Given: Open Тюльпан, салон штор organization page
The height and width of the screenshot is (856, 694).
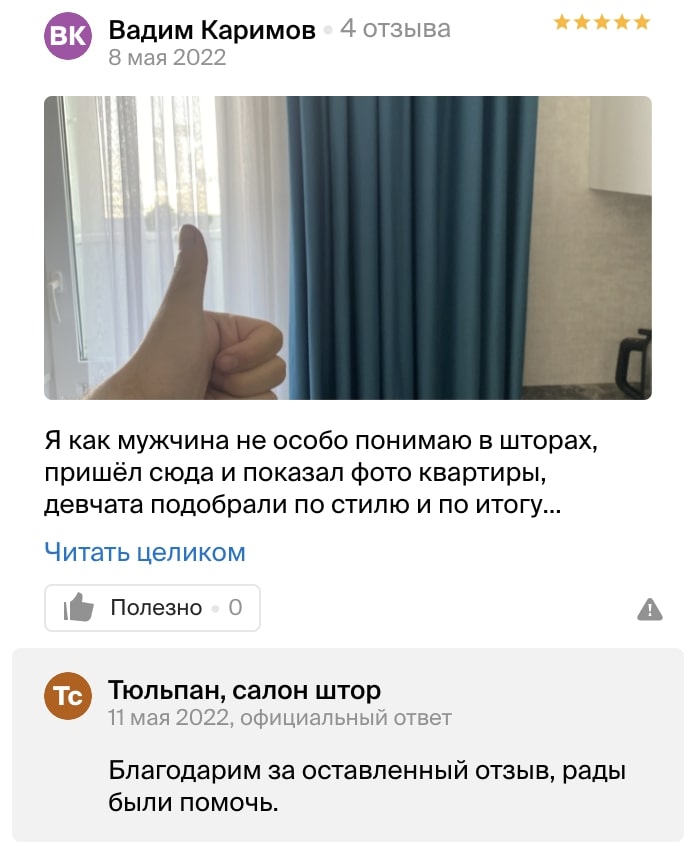Looking at the screenshot, I should (244, 690).
